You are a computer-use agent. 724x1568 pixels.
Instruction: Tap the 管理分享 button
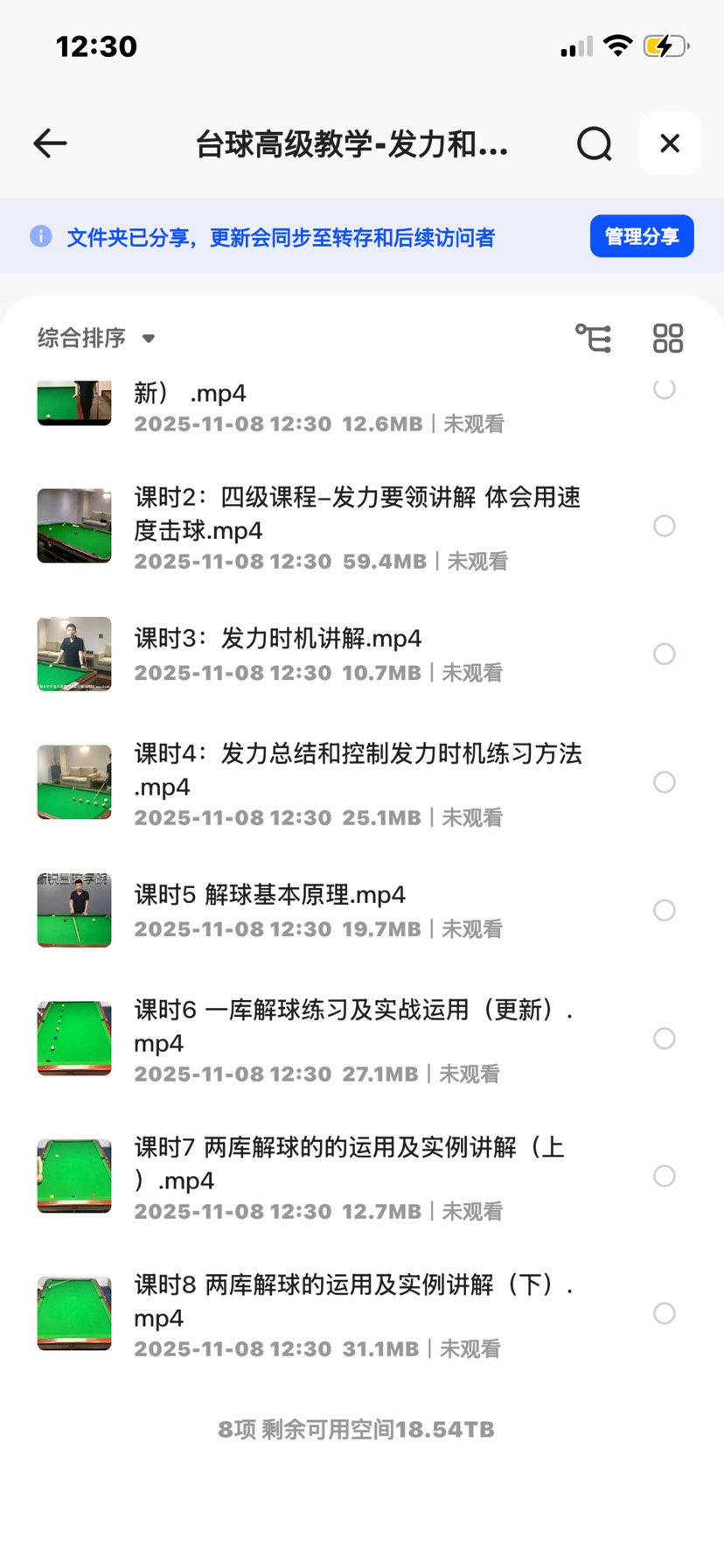coord(642,236)
